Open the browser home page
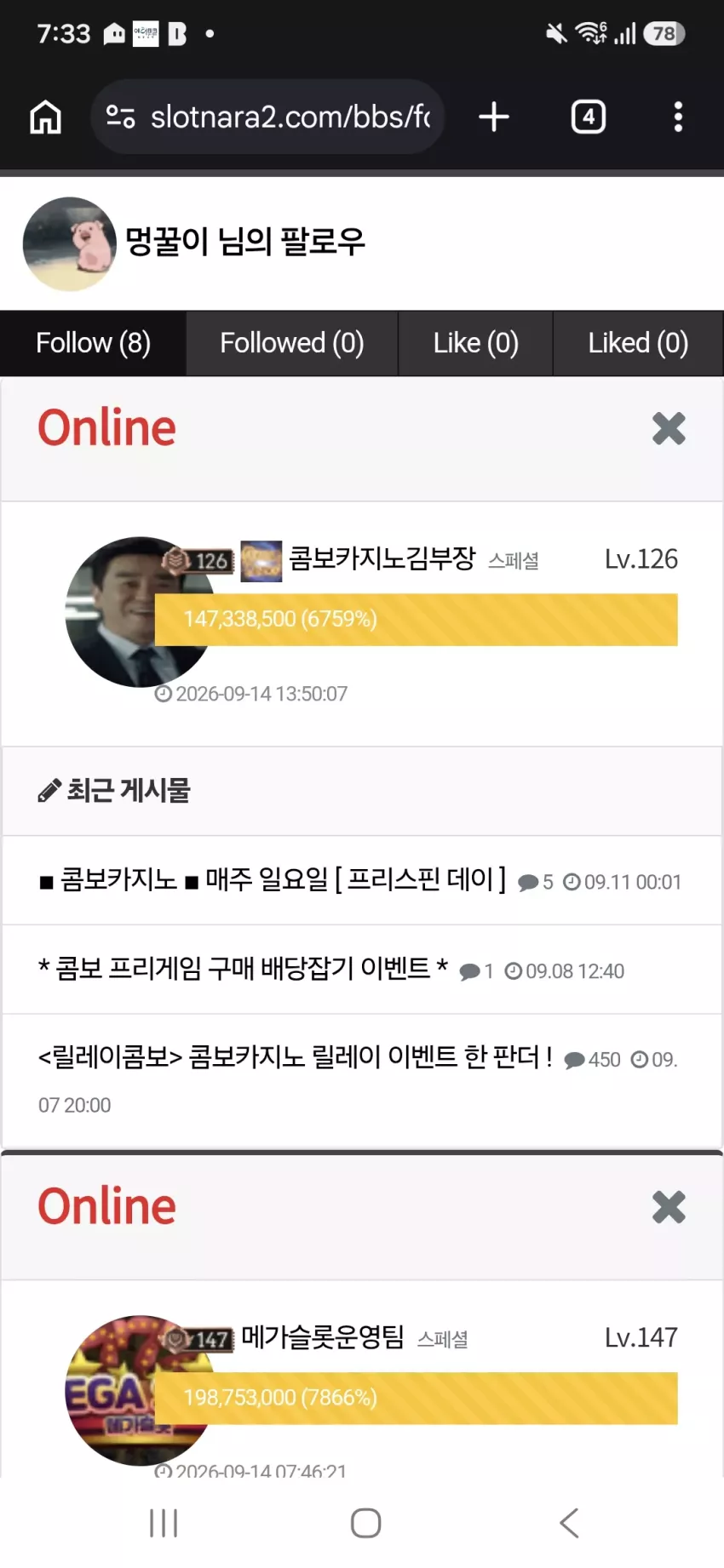This screenshot has width=724, height=1568. [x=46, y=117]
